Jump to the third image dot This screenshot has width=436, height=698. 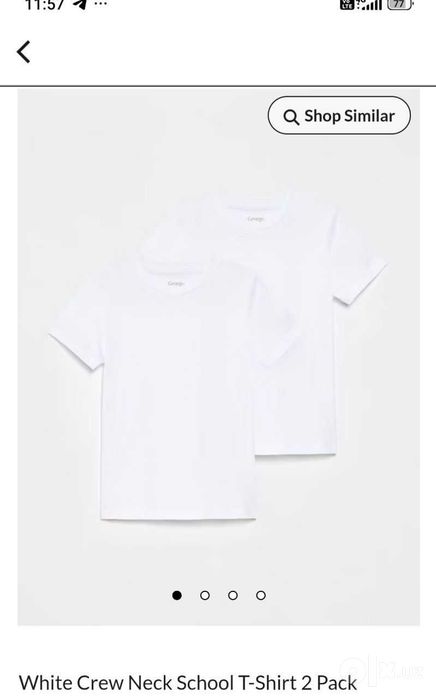click(x=233, y=595)
